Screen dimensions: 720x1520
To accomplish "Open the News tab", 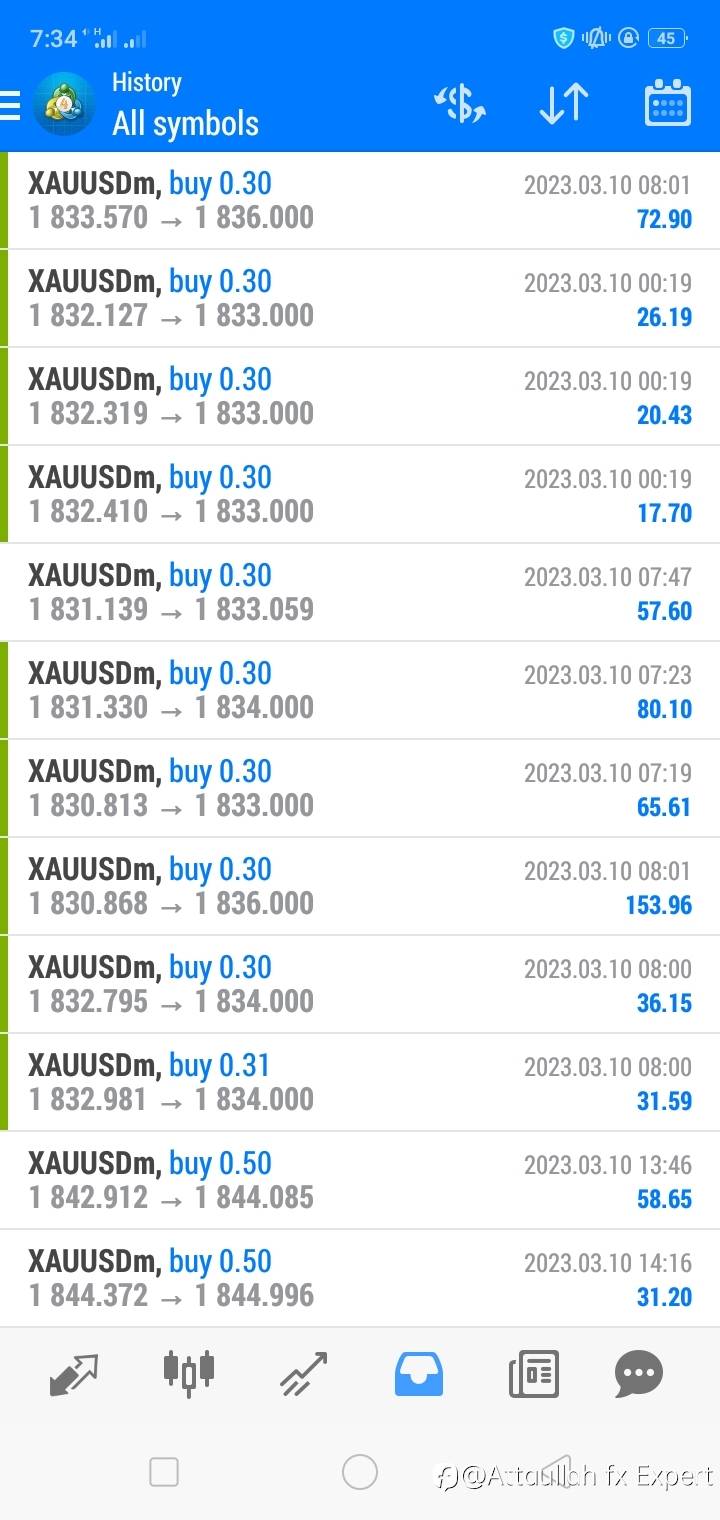I will (534, 1374).
